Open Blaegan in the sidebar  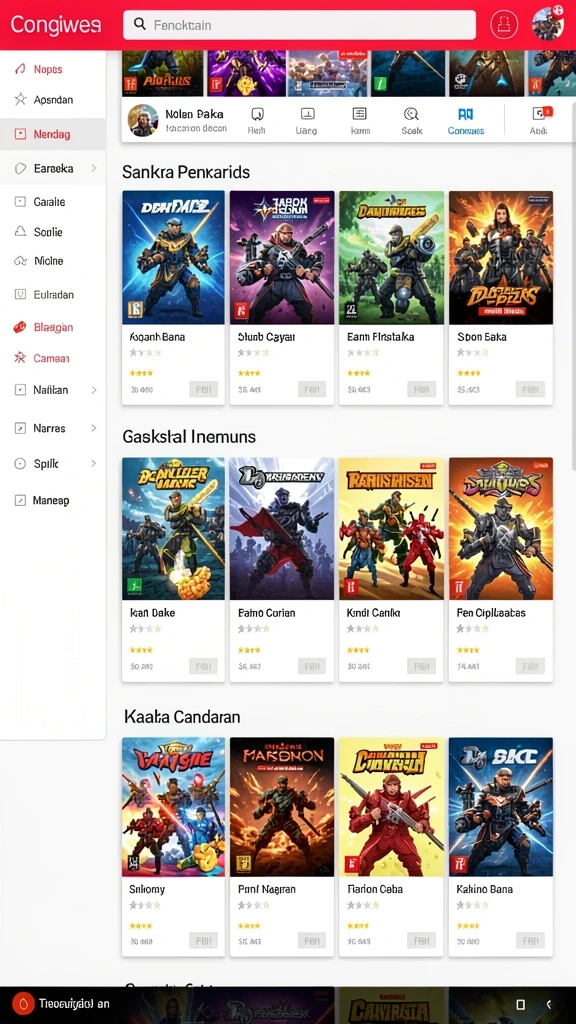click(x=53, y=327)
